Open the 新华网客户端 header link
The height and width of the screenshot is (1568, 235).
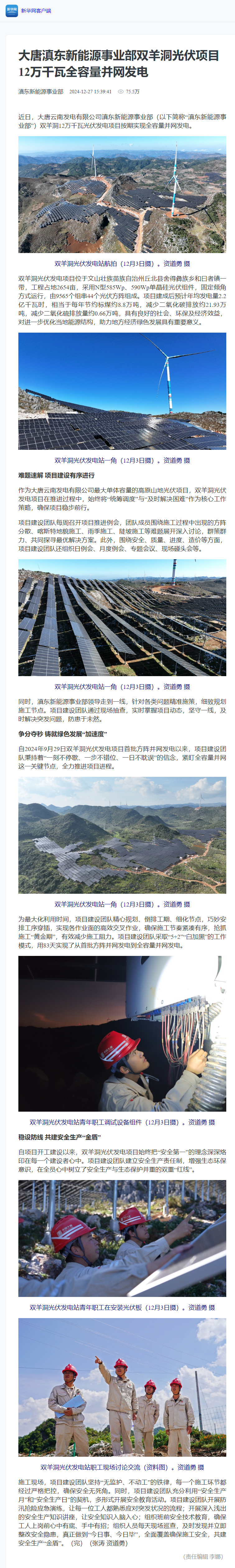(x=35, y=11)
